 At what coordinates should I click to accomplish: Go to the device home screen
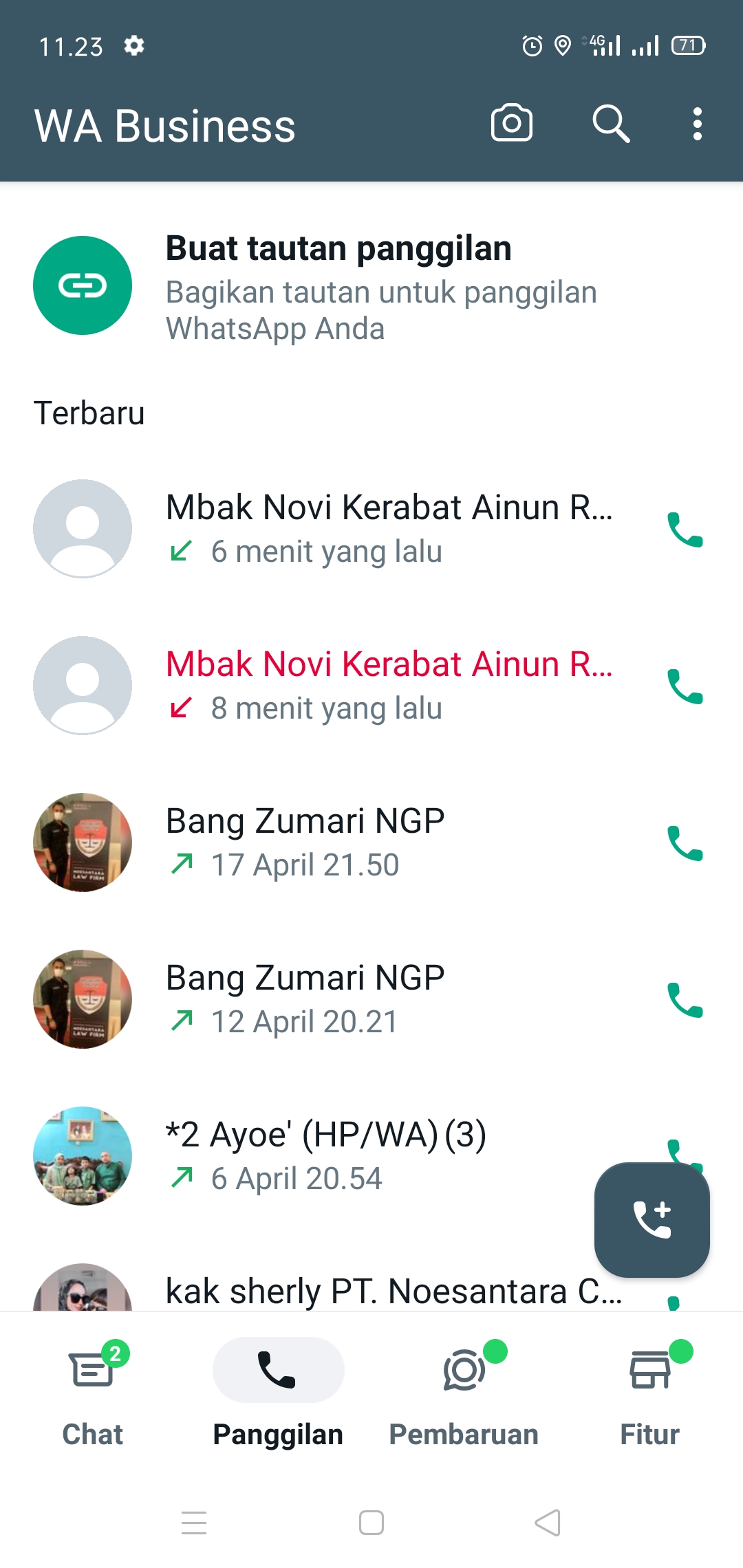[x=371, y=1523]
